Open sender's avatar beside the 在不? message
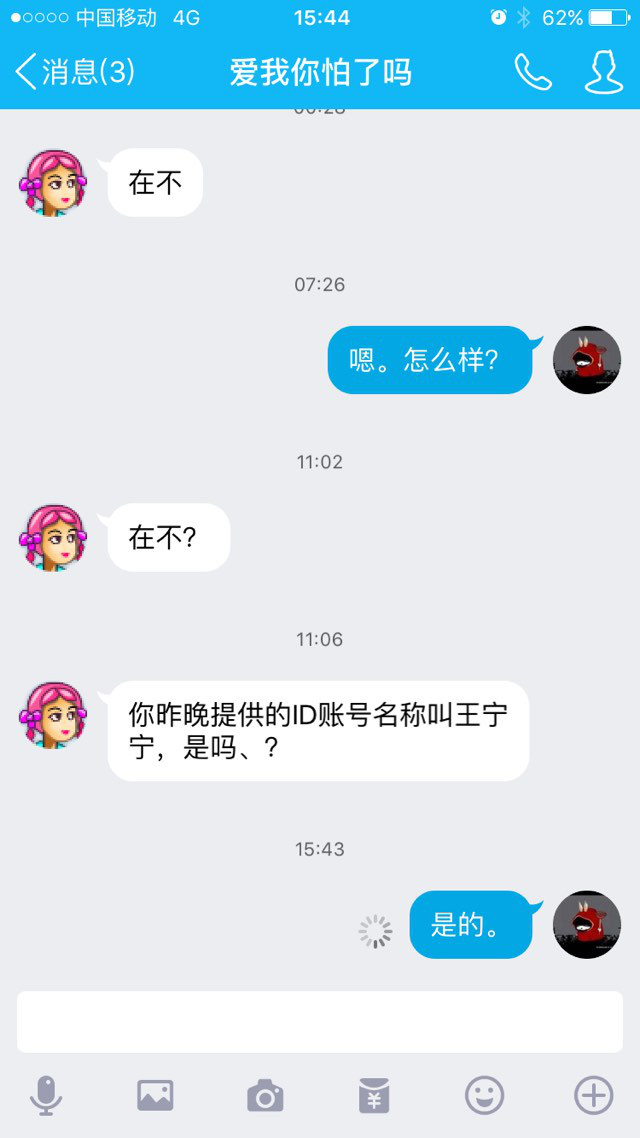640x1138 pixels. tap(53, 538)
